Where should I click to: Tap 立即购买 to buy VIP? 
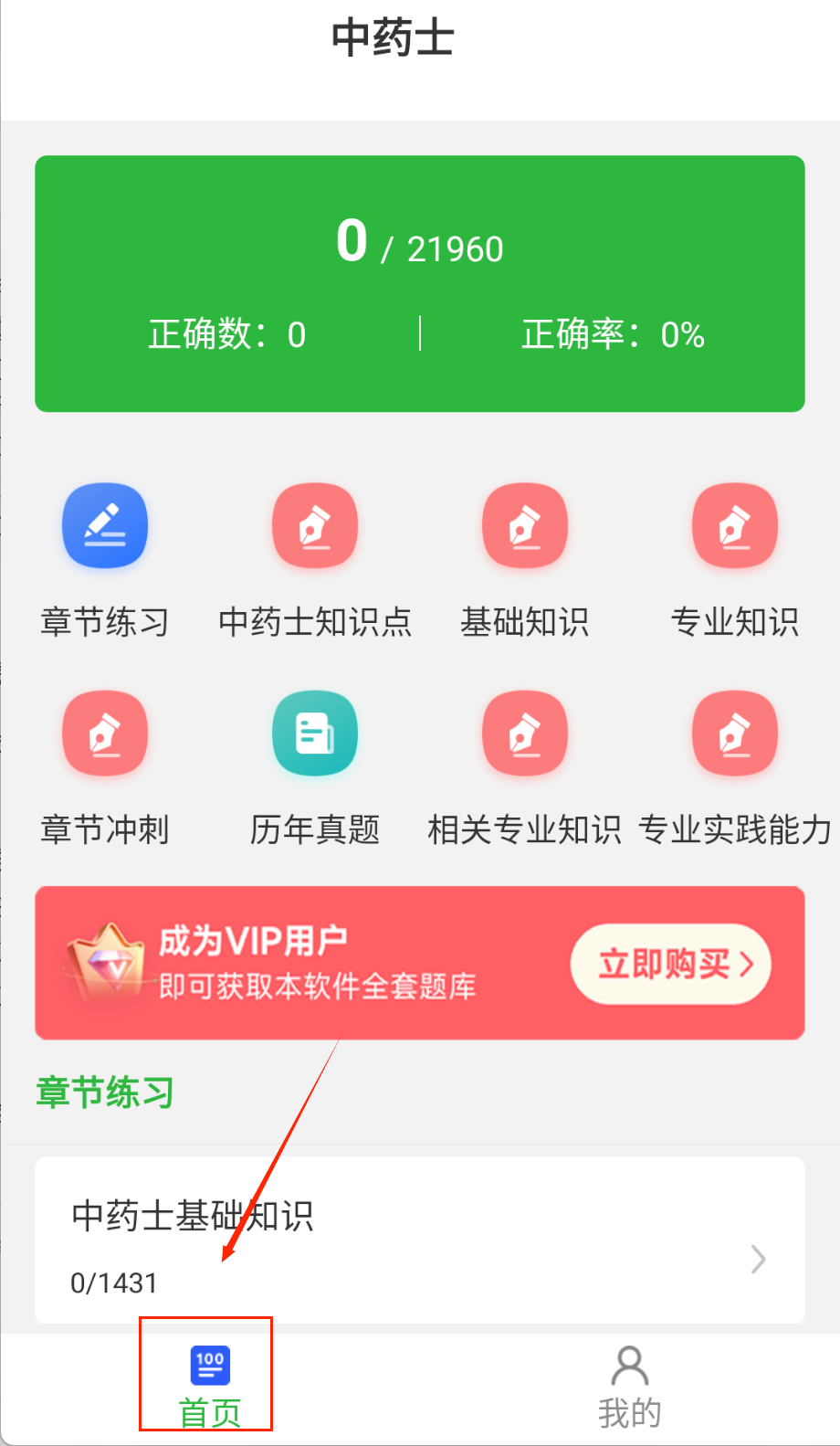point(671,964)
